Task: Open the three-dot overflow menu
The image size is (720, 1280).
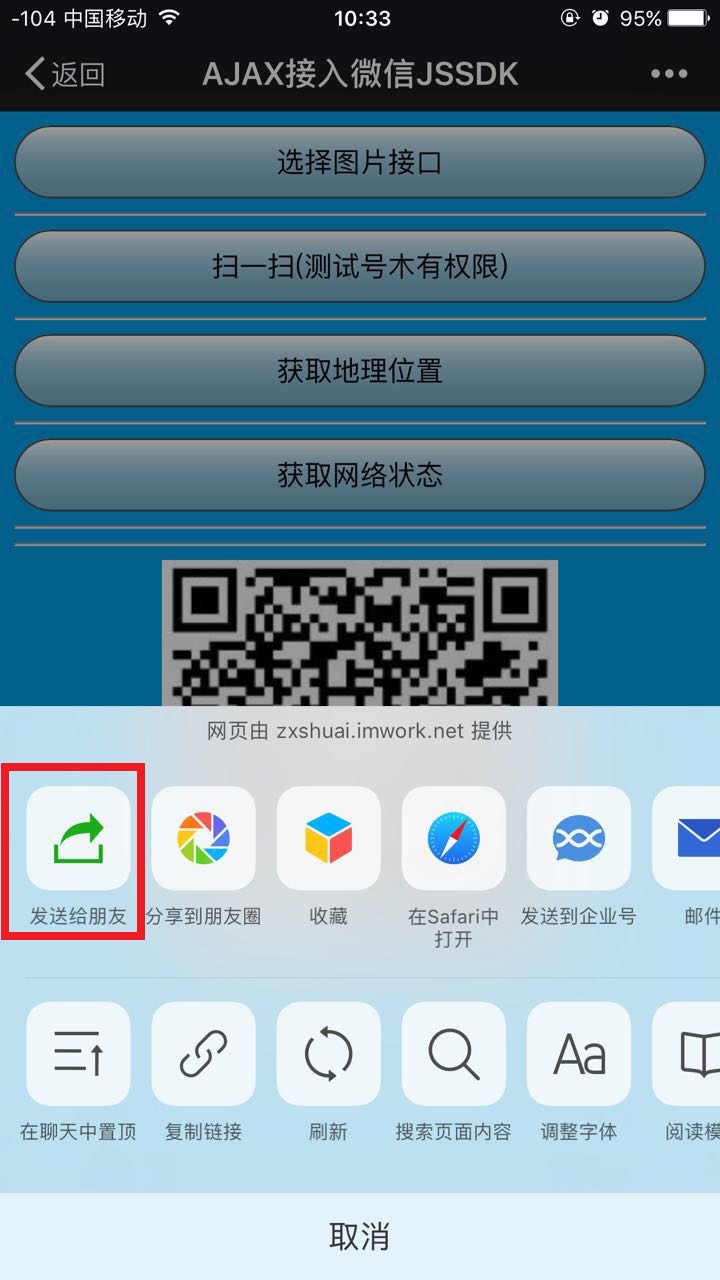Action: point(668,74)
